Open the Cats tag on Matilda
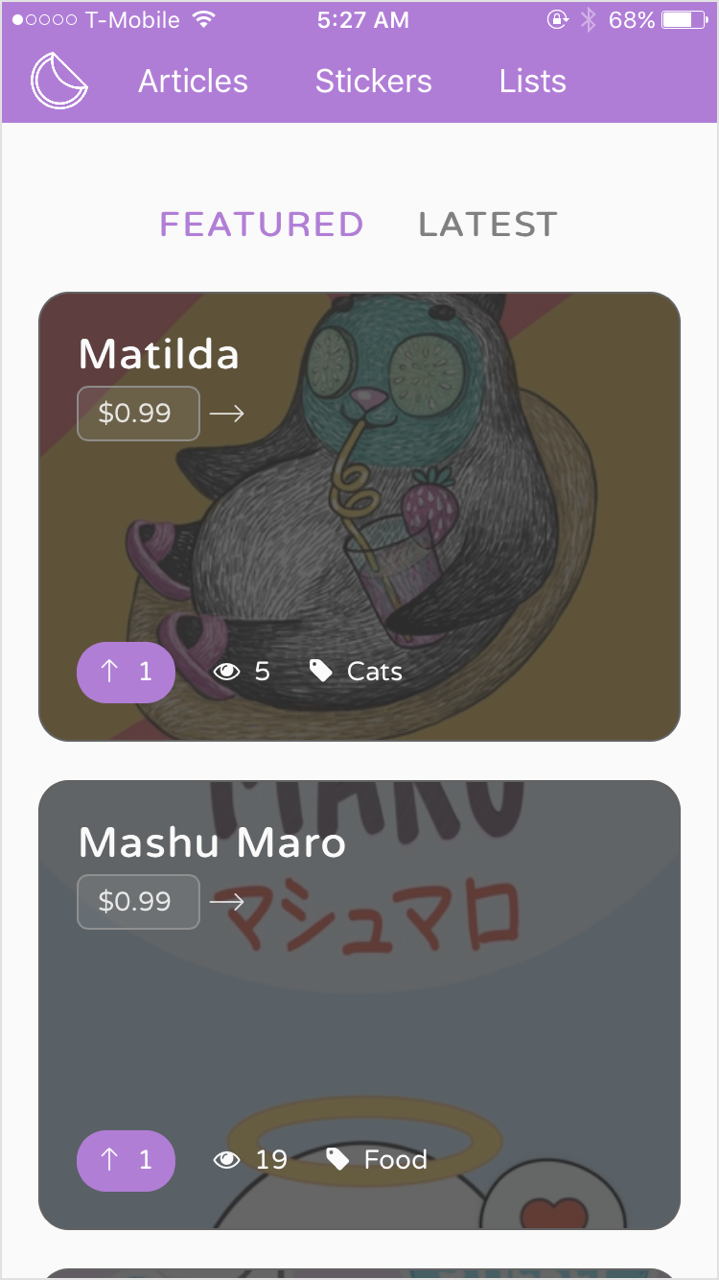719x1280 pixels. (357, 671)
